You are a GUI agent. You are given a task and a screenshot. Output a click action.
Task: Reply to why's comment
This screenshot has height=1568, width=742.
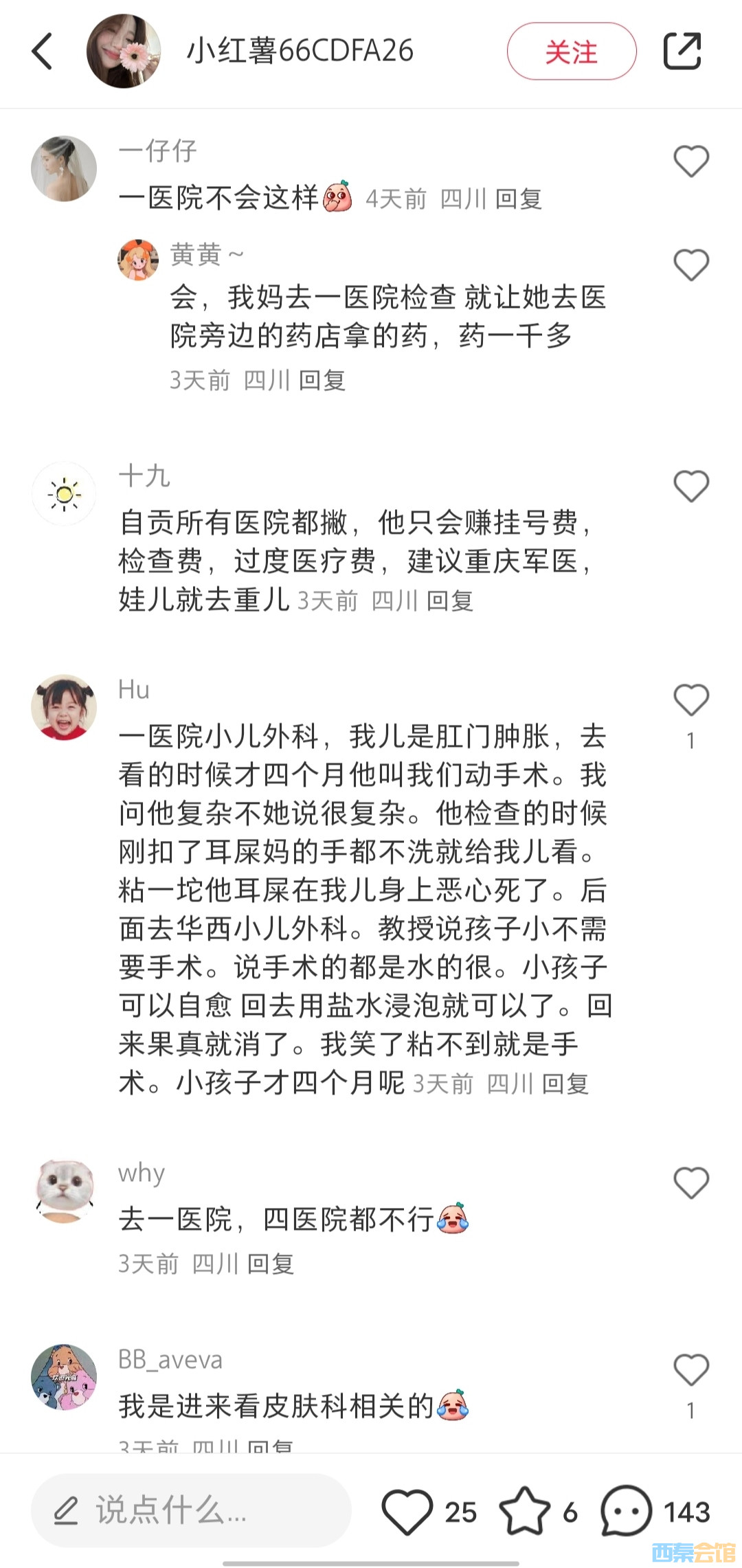[x=271, y=1264]
